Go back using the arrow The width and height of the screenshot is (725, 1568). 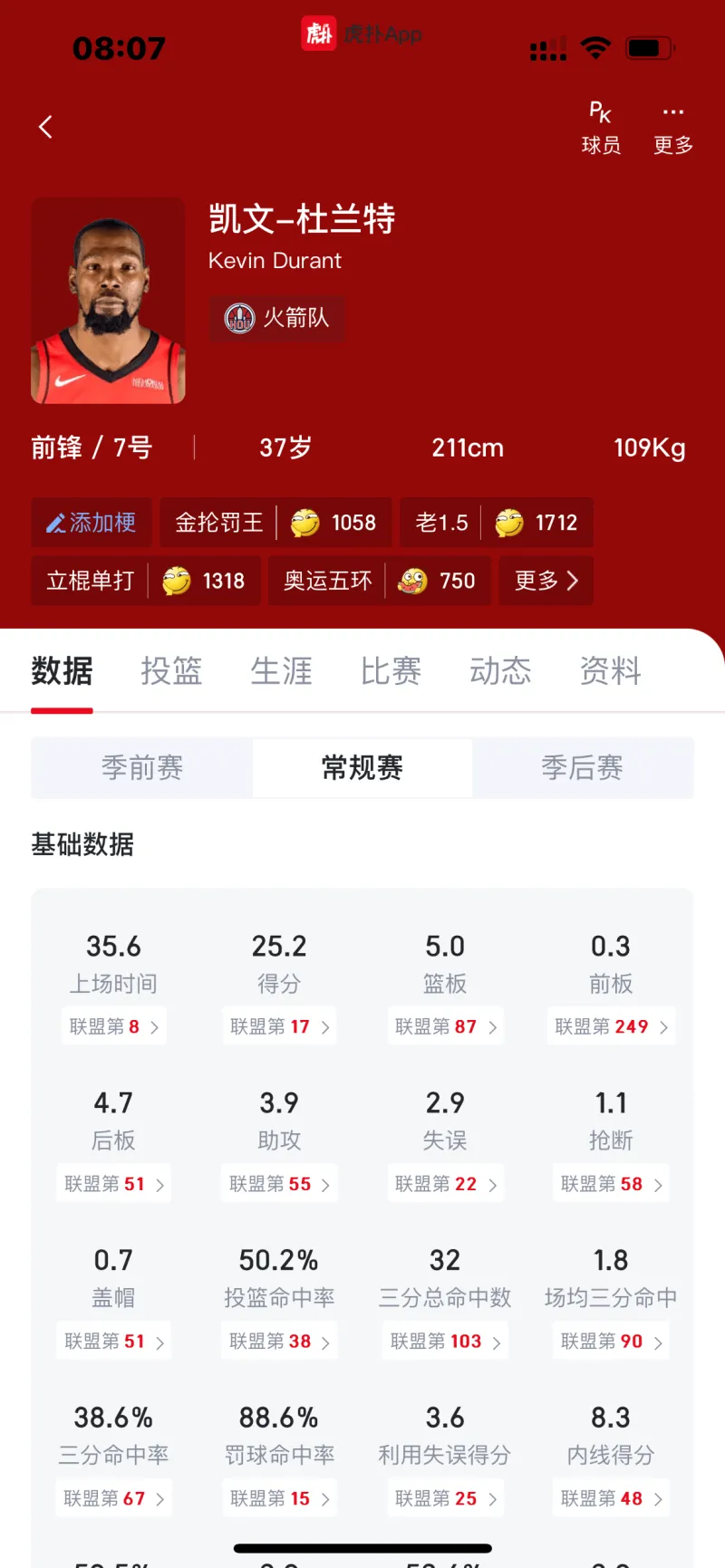[x=46, y=127]
